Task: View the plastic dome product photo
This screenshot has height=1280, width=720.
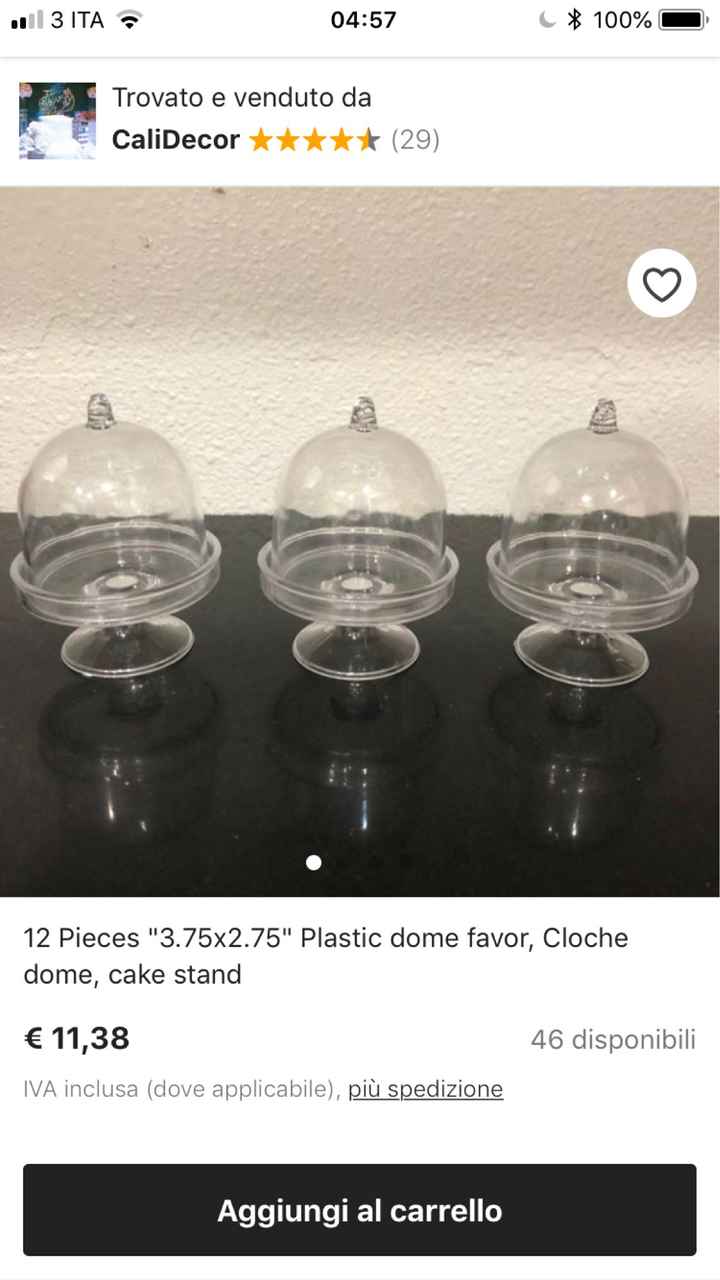Action: [x=360, y=560]
